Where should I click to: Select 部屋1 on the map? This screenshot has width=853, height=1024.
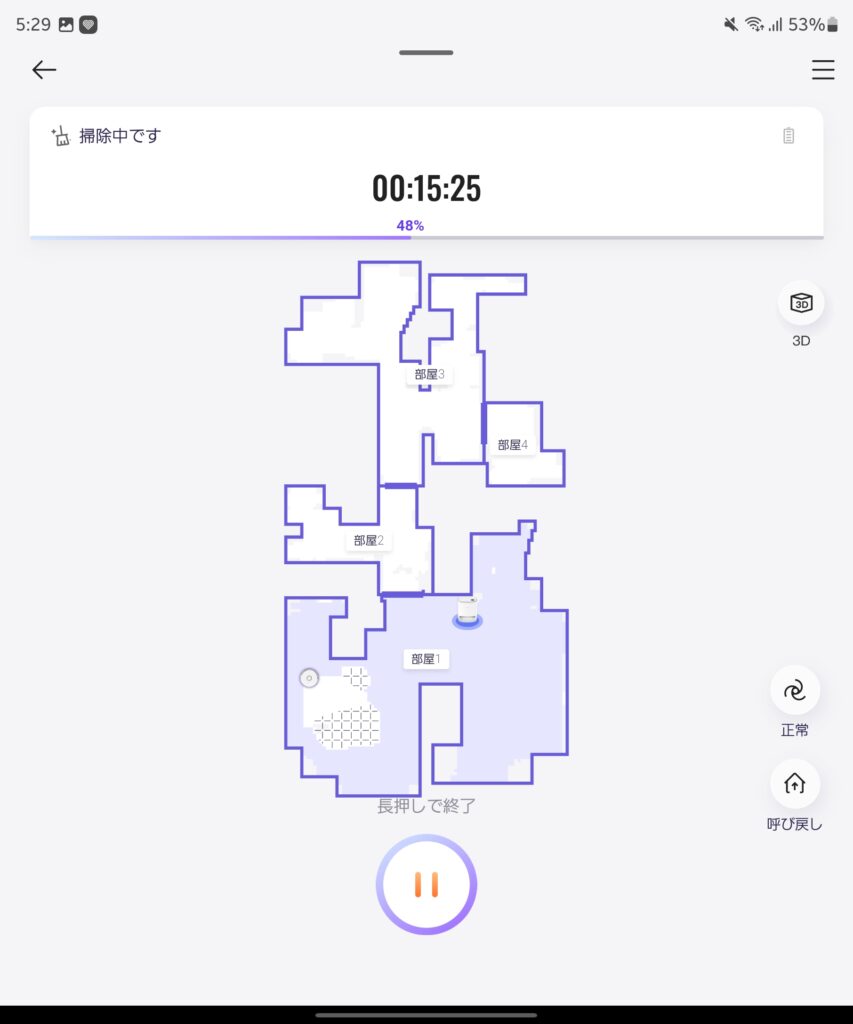[x=426, y=659]
